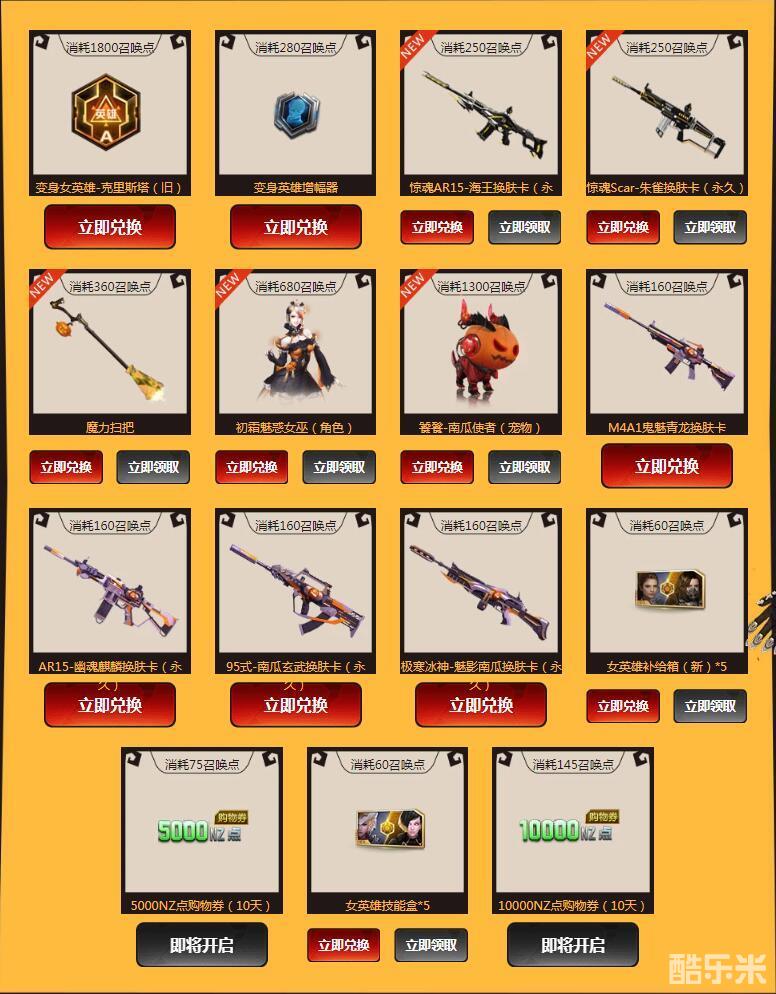Redeem the 饕餮-南瓜使者 pet
The height and width of the screenshot is (994, 776).
[437, 467]
